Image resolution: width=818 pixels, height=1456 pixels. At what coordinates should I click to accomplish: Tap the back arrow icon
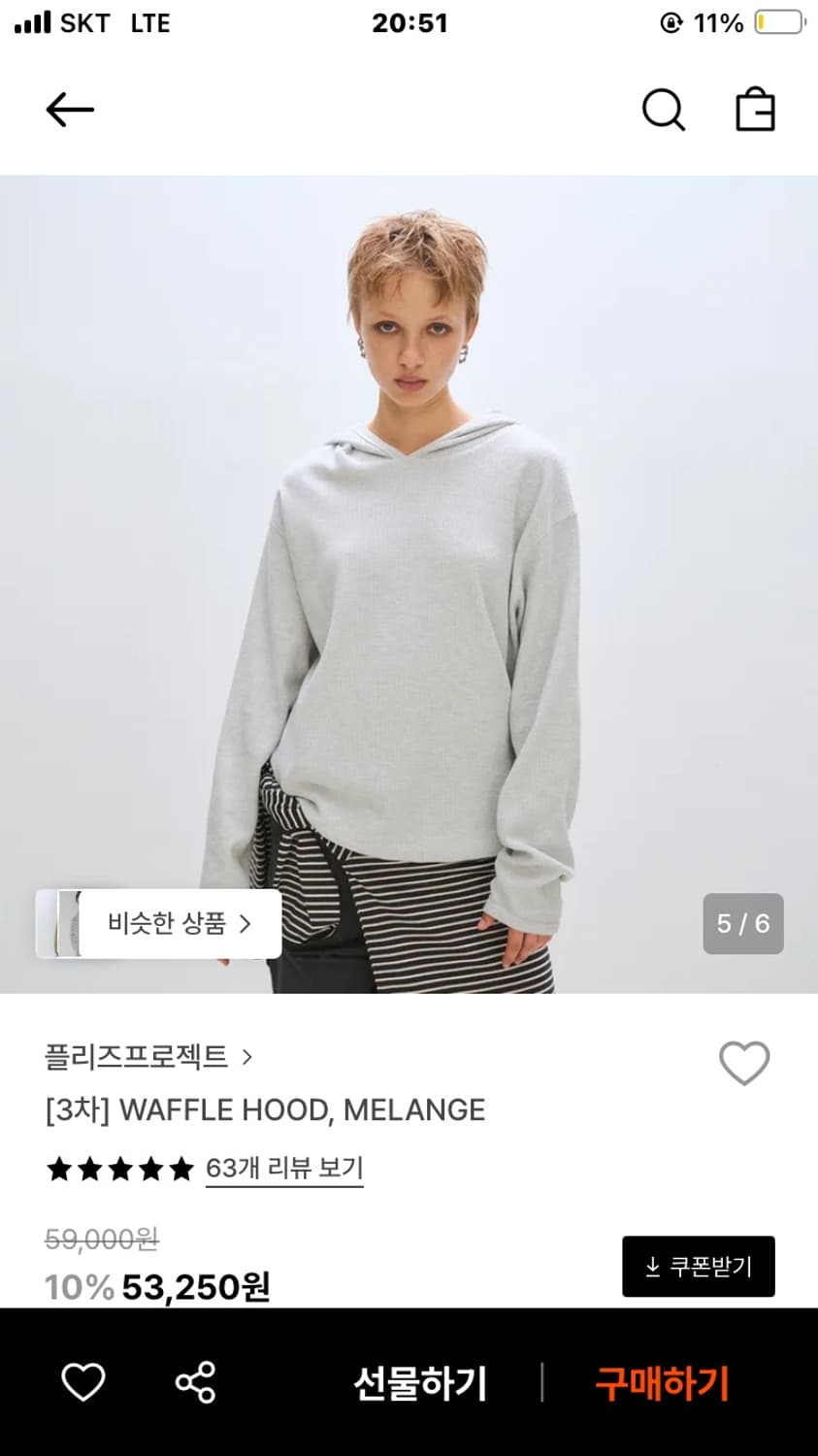69,110
